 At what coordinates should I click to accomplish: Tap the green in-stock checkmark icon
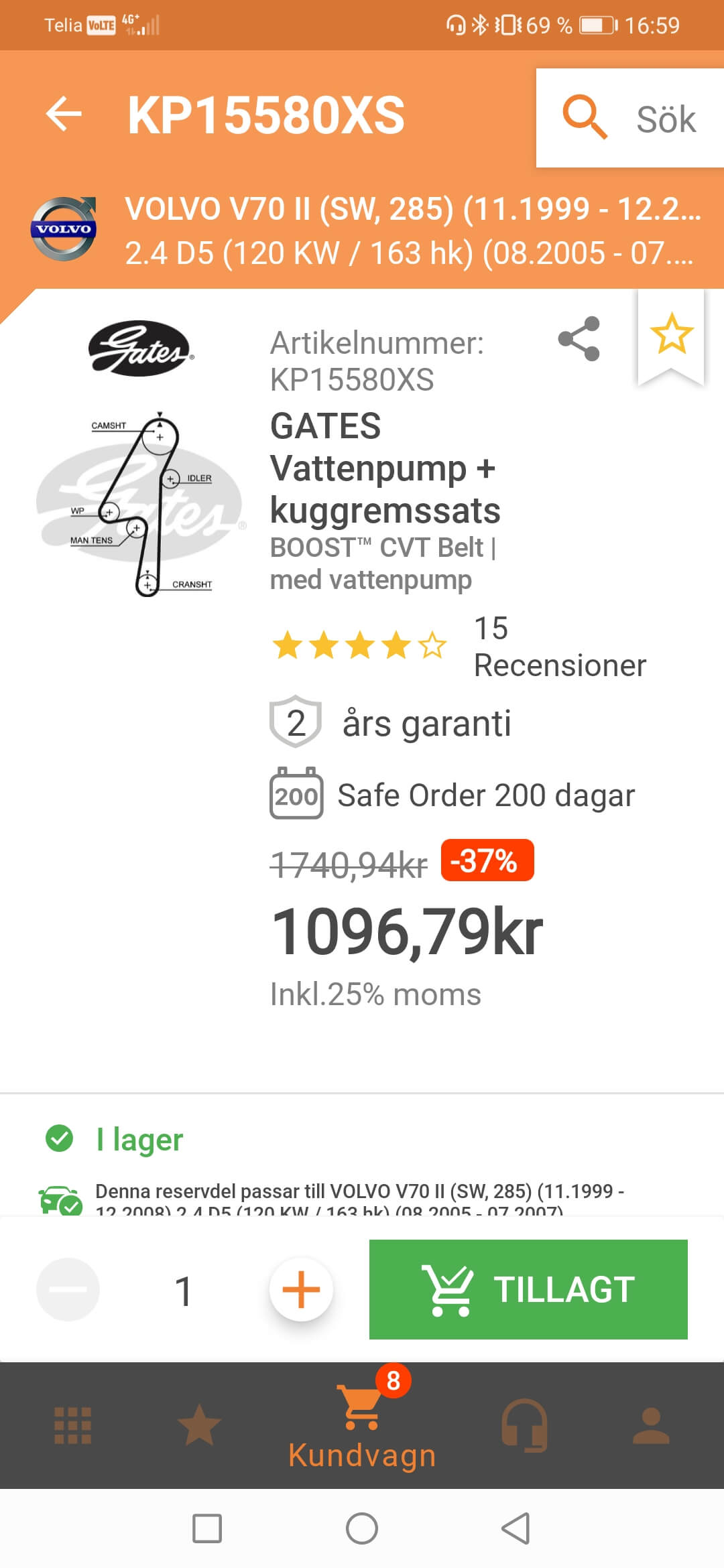[60, 1137]
